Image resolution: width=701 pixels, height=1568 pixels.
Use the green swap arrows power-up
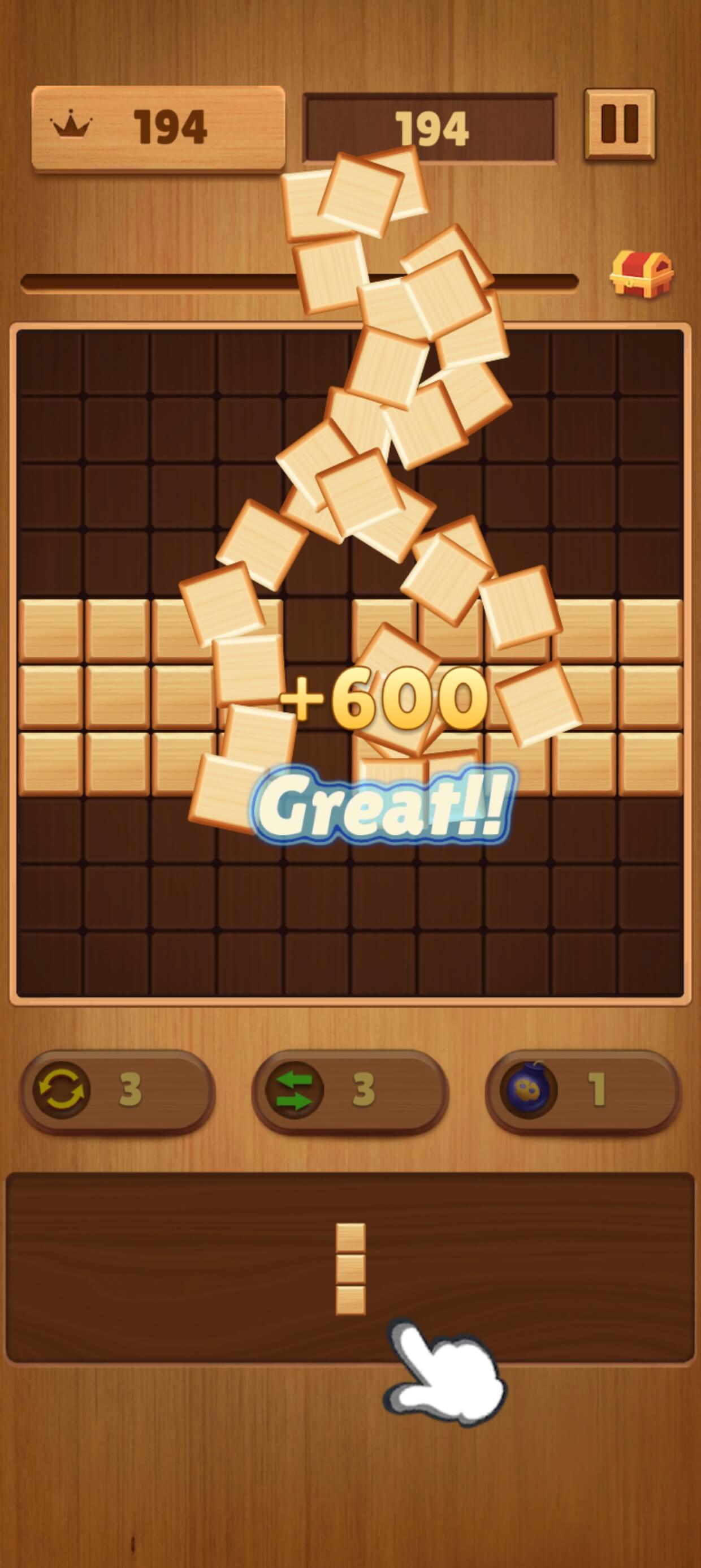350,1090
